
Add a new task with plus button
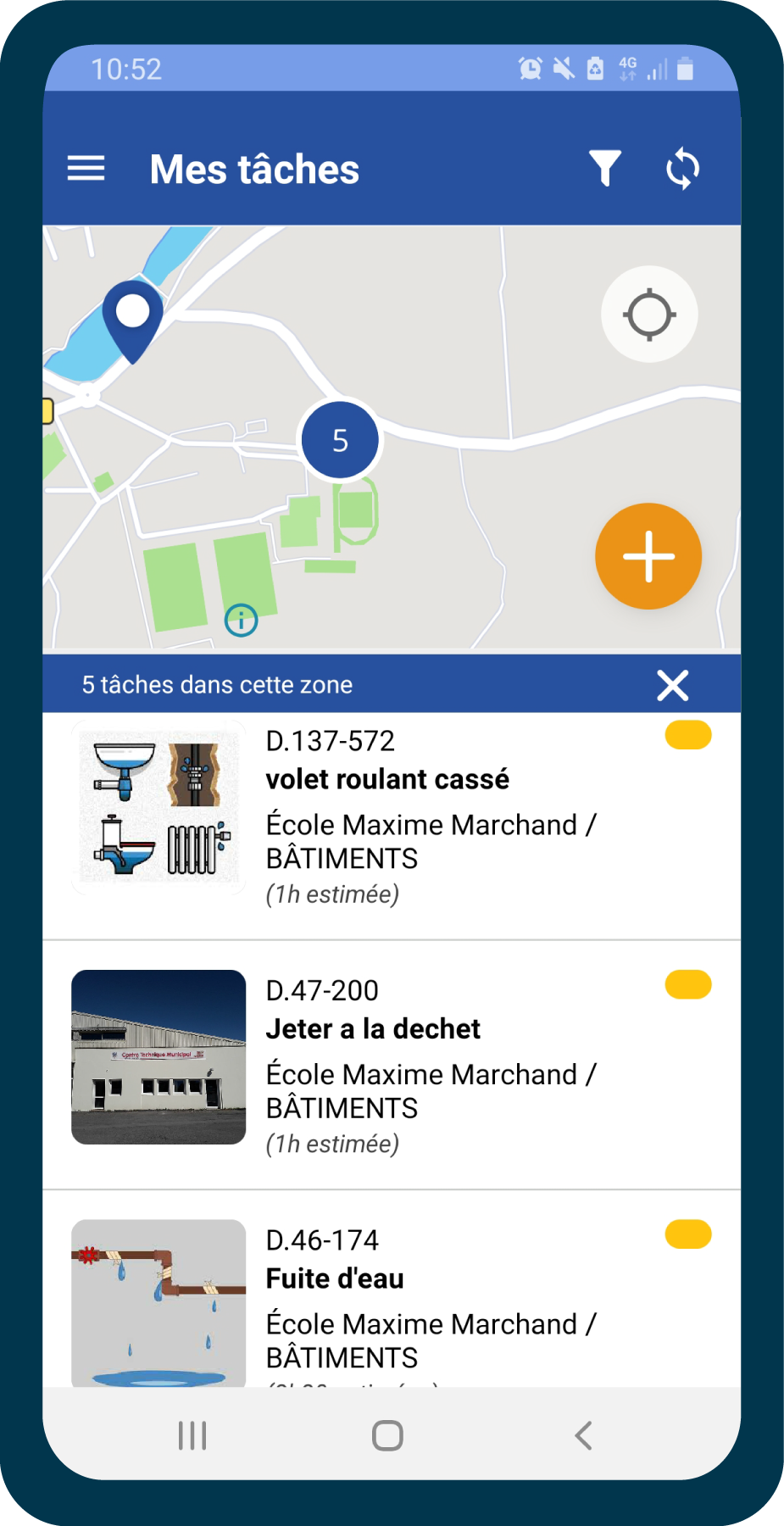pyautogui.click(x=648, y=556)
